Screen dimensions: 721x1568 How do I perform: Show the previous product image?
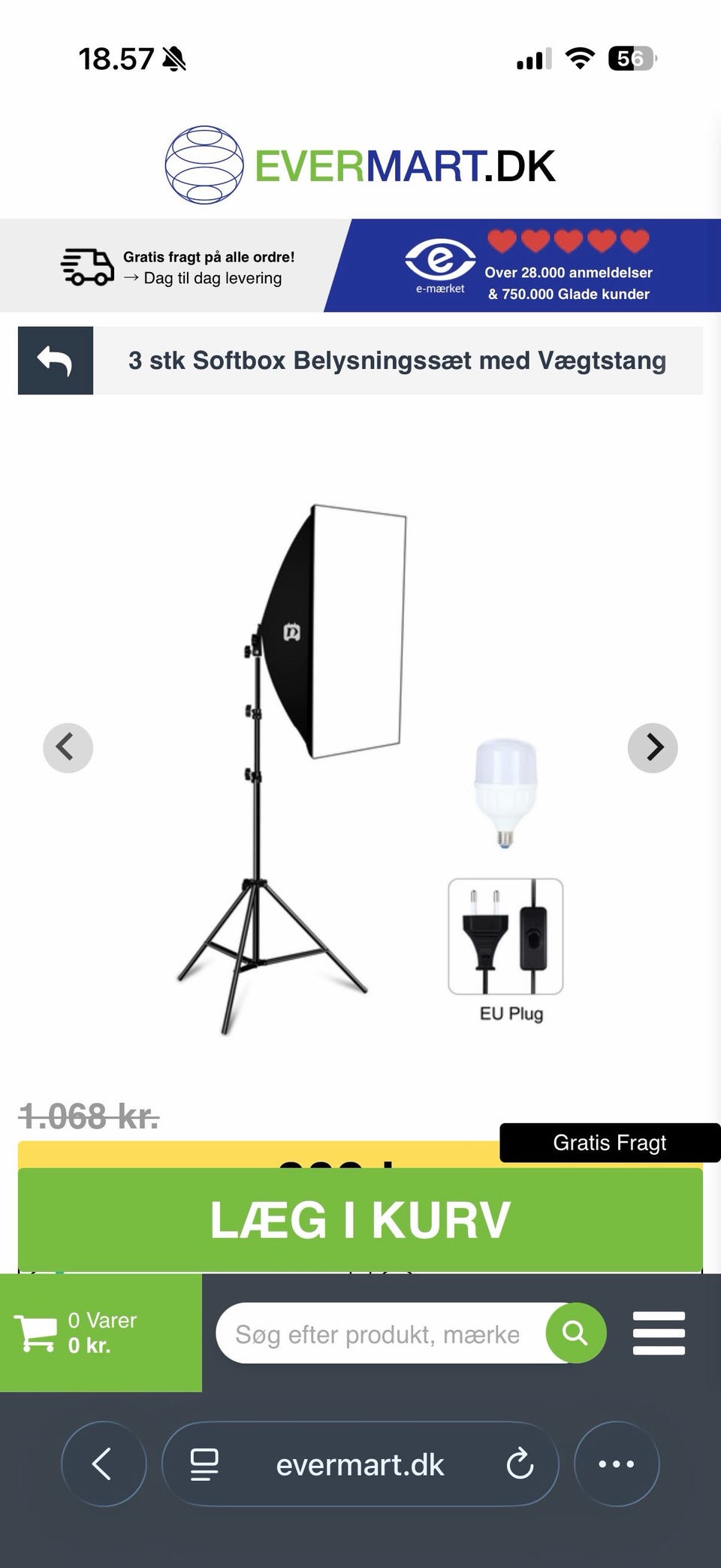[x=68, y=748]
